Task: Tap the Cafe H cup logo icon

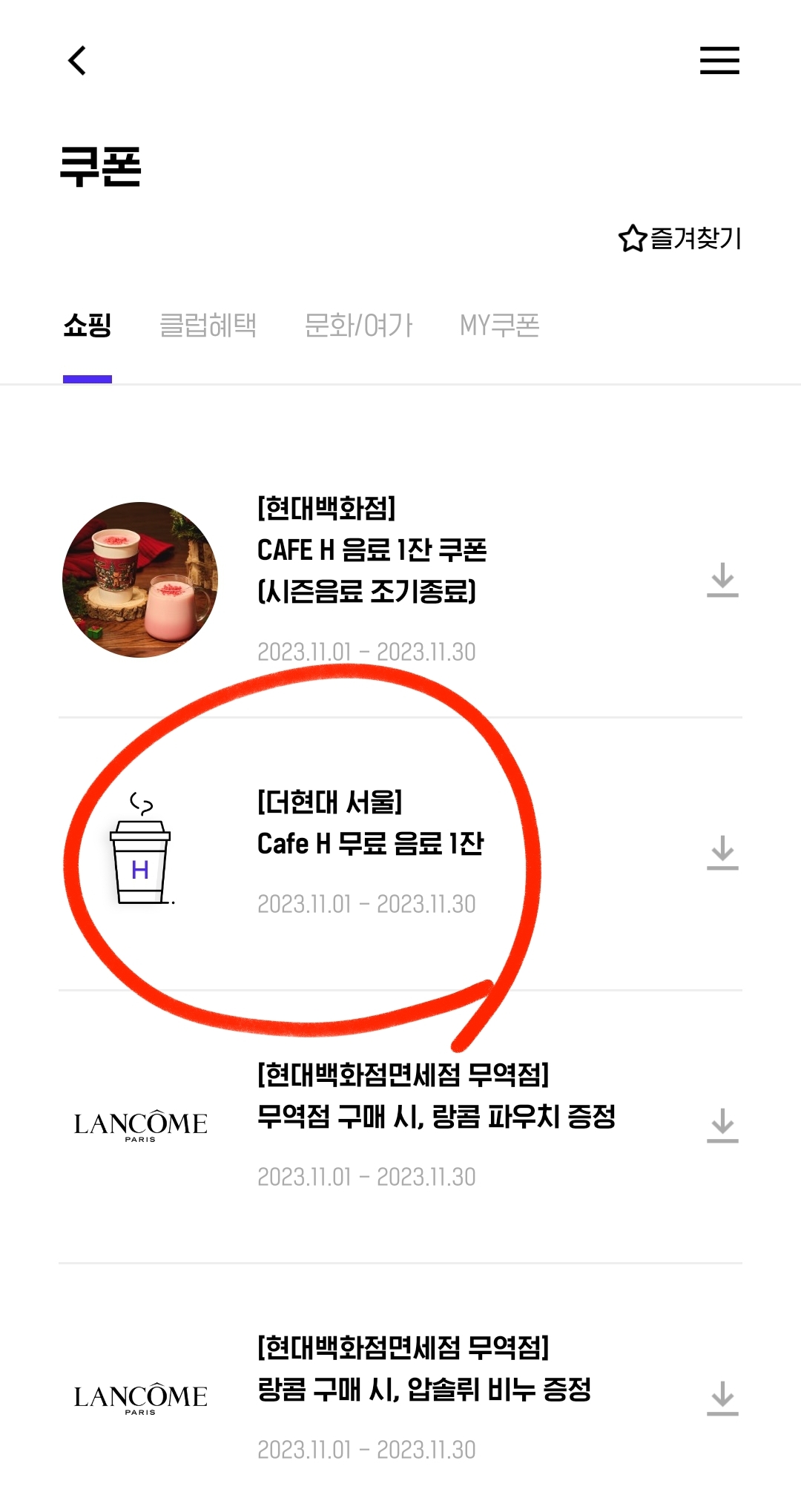Action: [142, 854]
